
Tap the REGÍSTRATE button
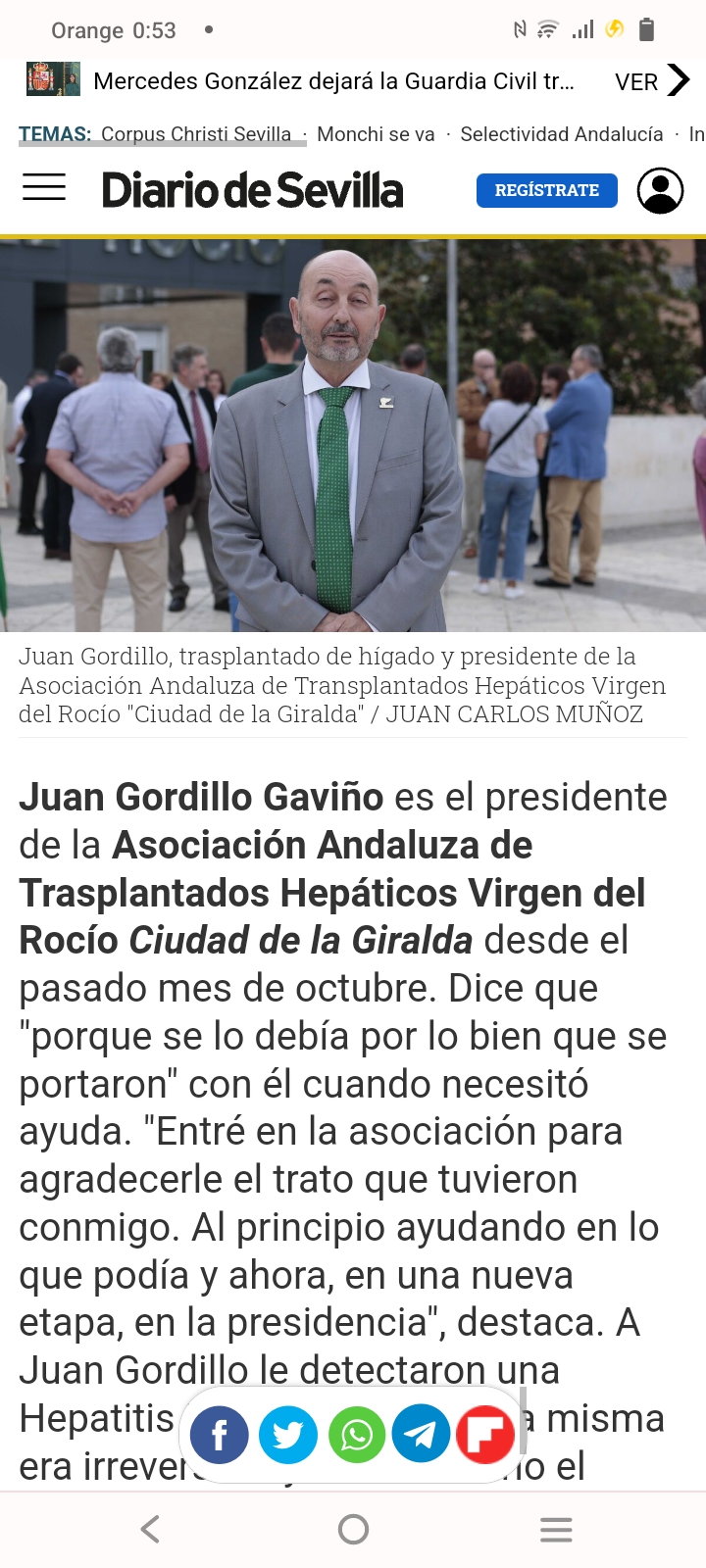(547, 190)
